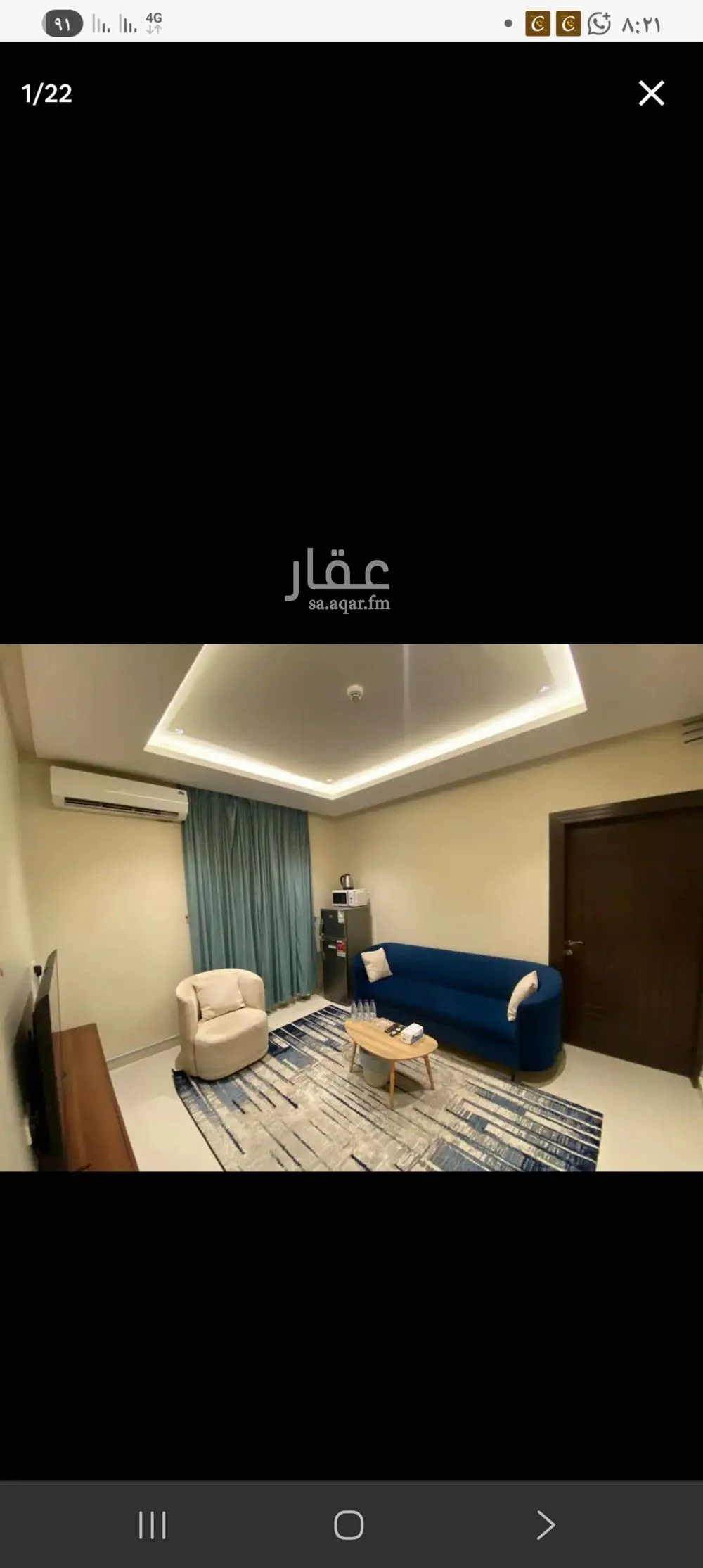Close the full-screen photo viewer
703x1568 pixels.
tap(651, 93)
